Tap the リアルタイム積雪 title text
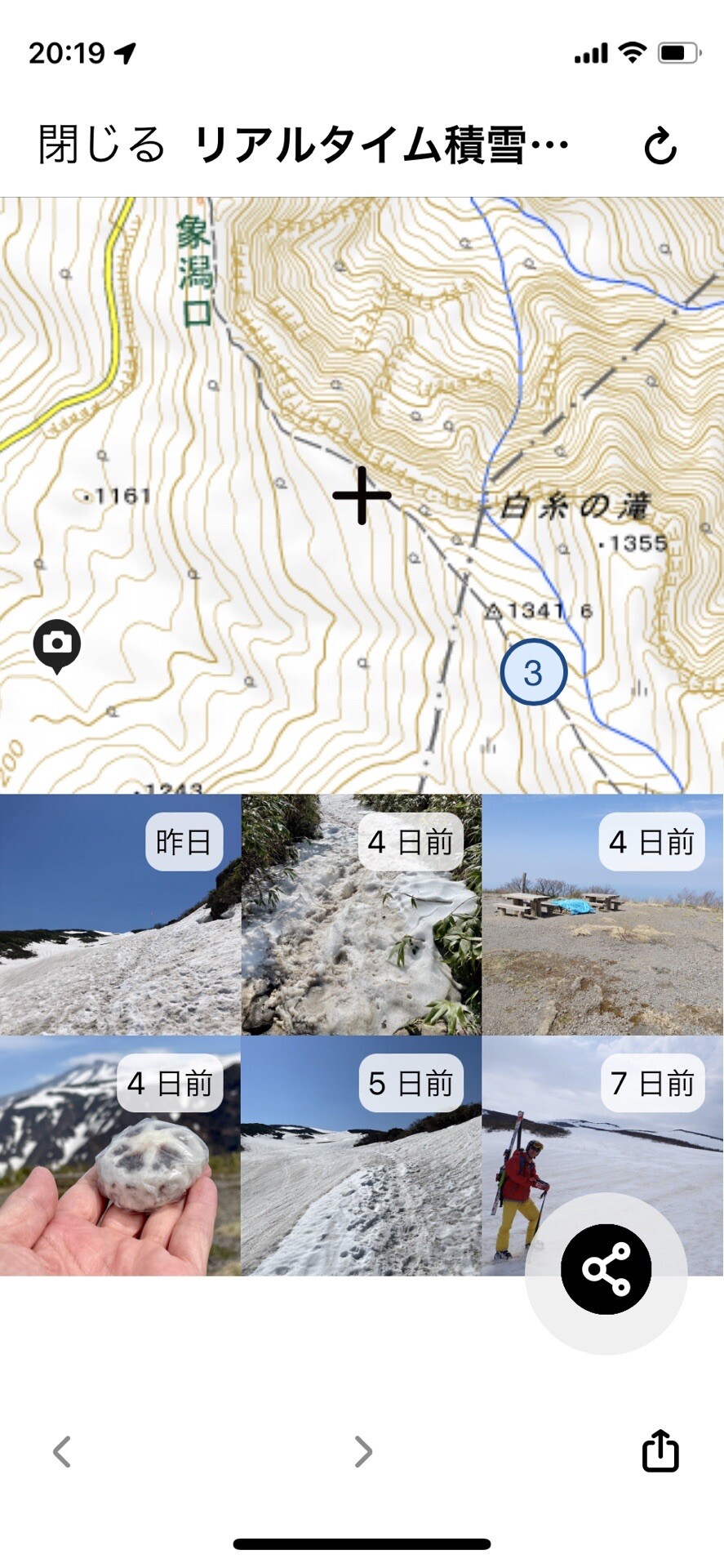 coord(380,145)
